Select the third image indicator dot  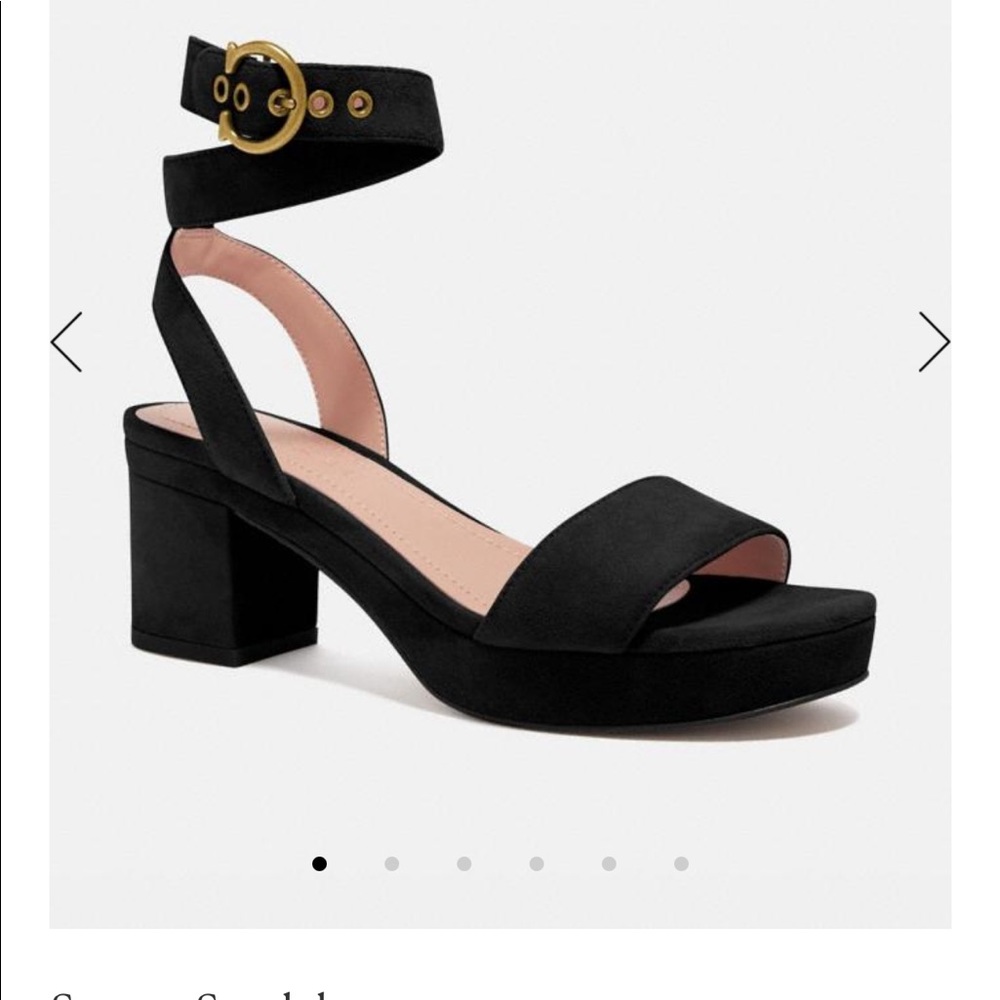464,864
